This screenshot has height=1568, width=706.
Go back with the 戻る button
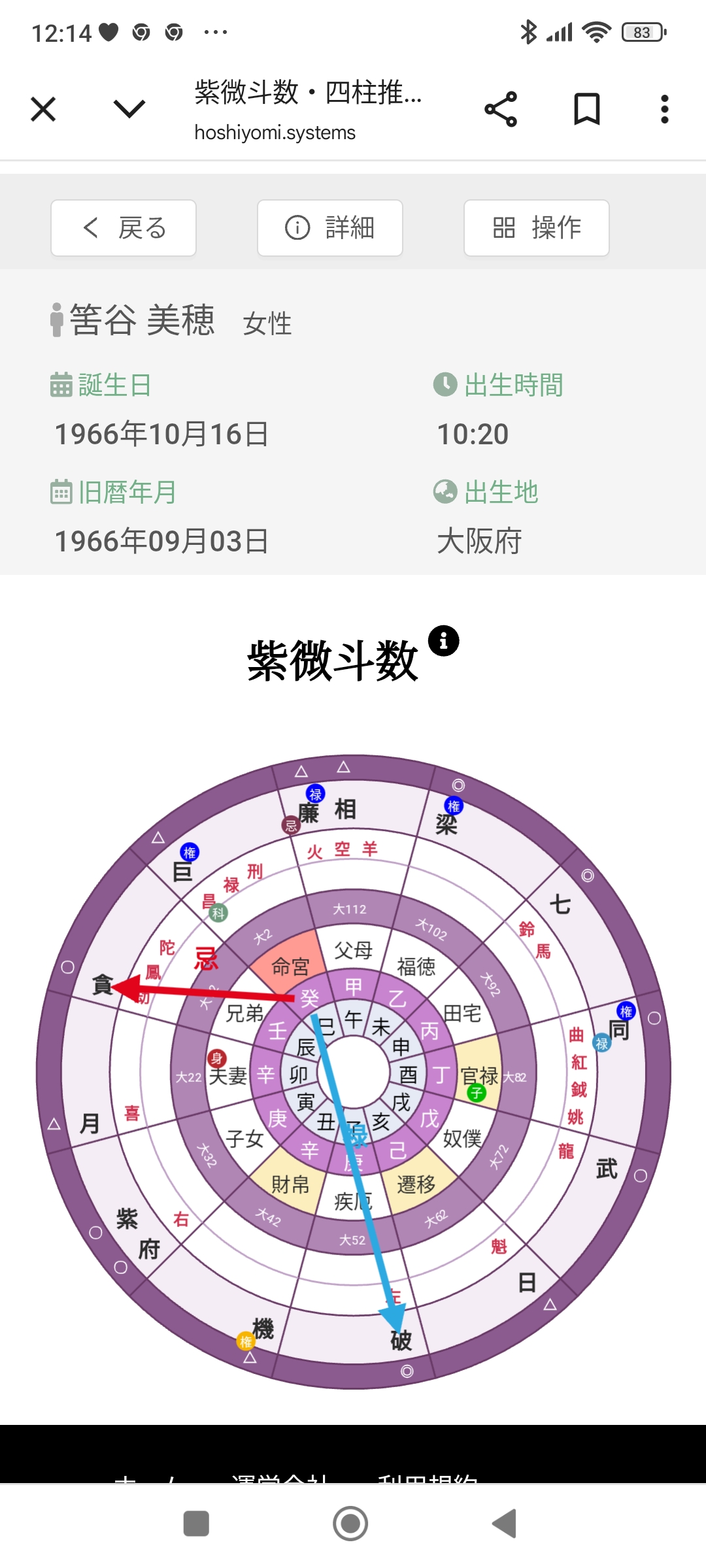pyautogui.click(x=124, y=228)
